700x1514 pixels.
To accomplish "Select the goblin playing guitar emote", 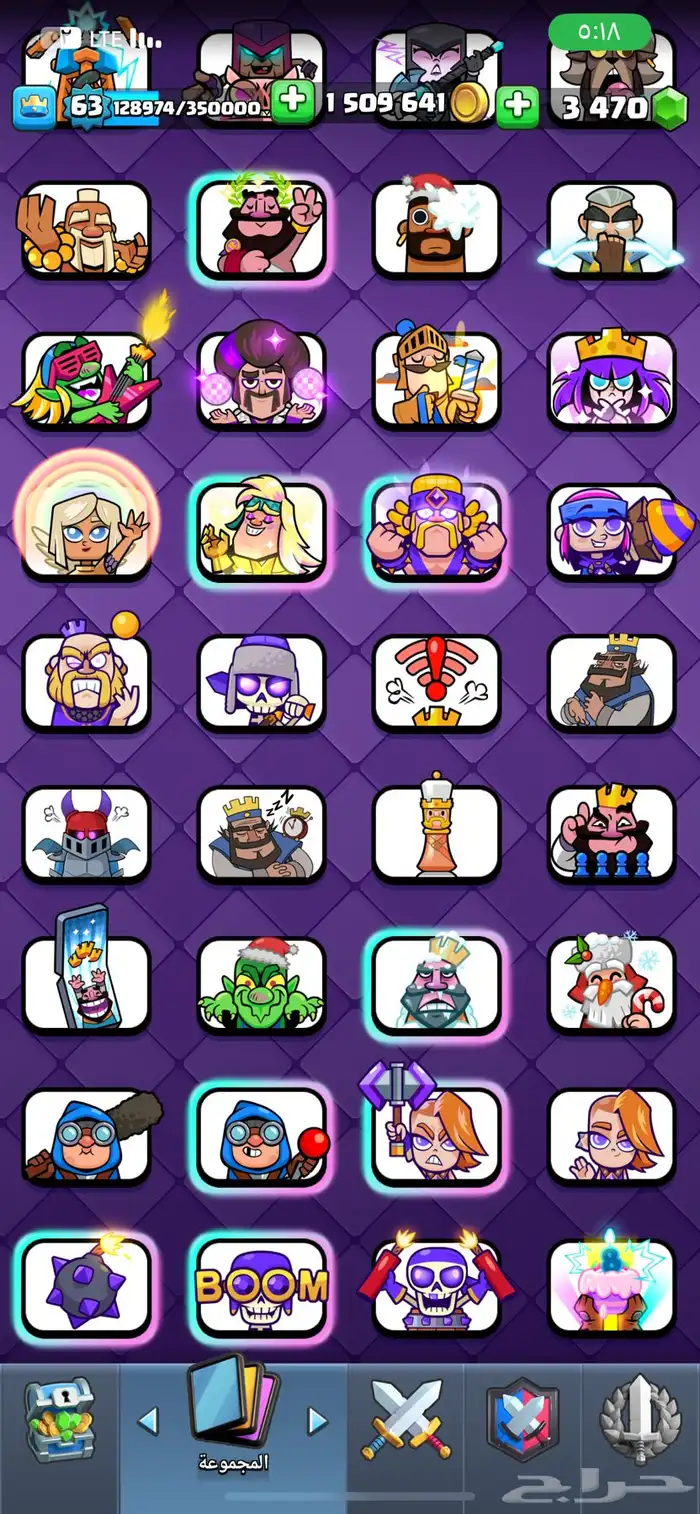I will click(85, 379).
